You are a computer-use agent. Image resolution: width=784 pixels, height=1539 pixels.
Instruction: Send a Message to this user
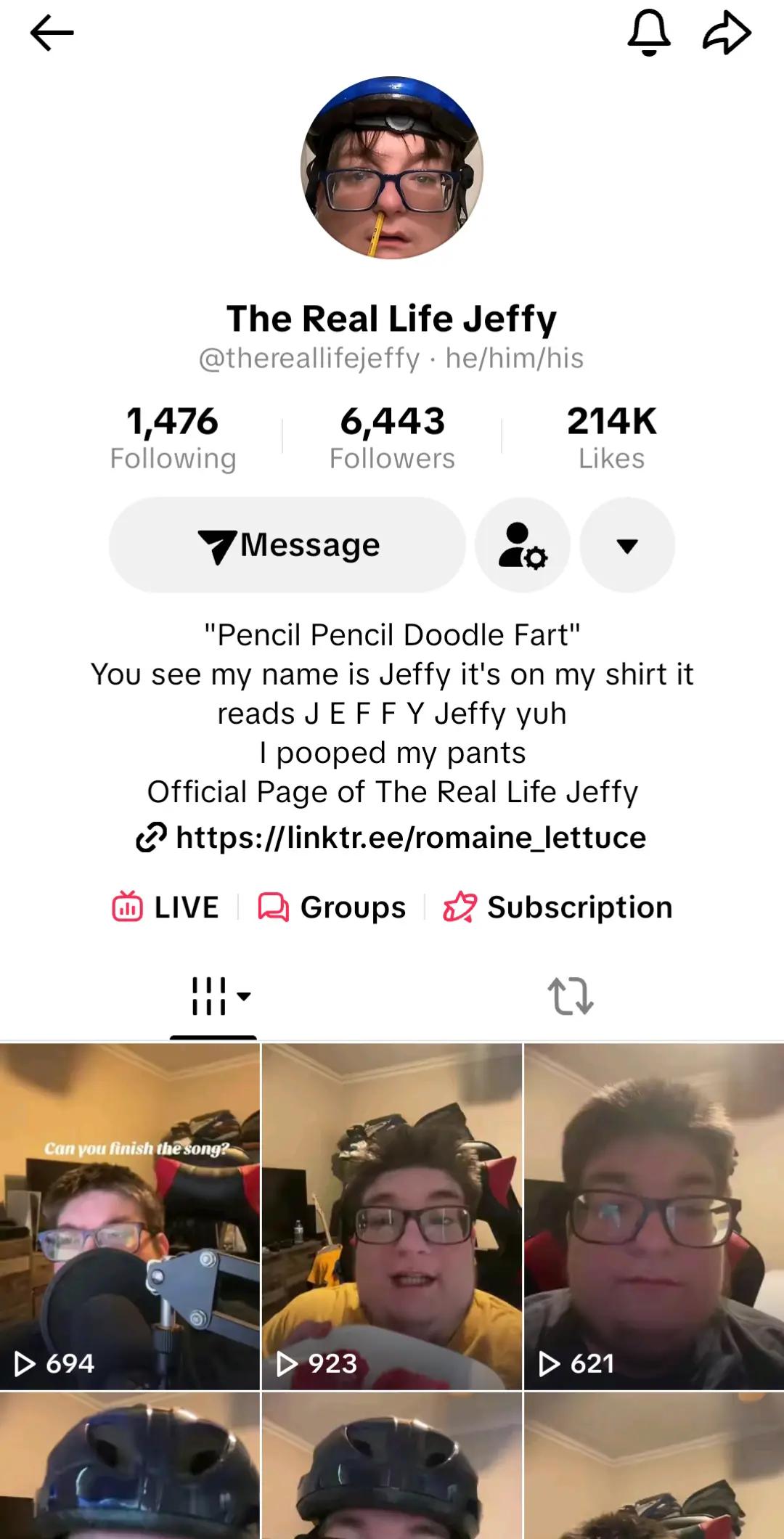coord(287,544)
